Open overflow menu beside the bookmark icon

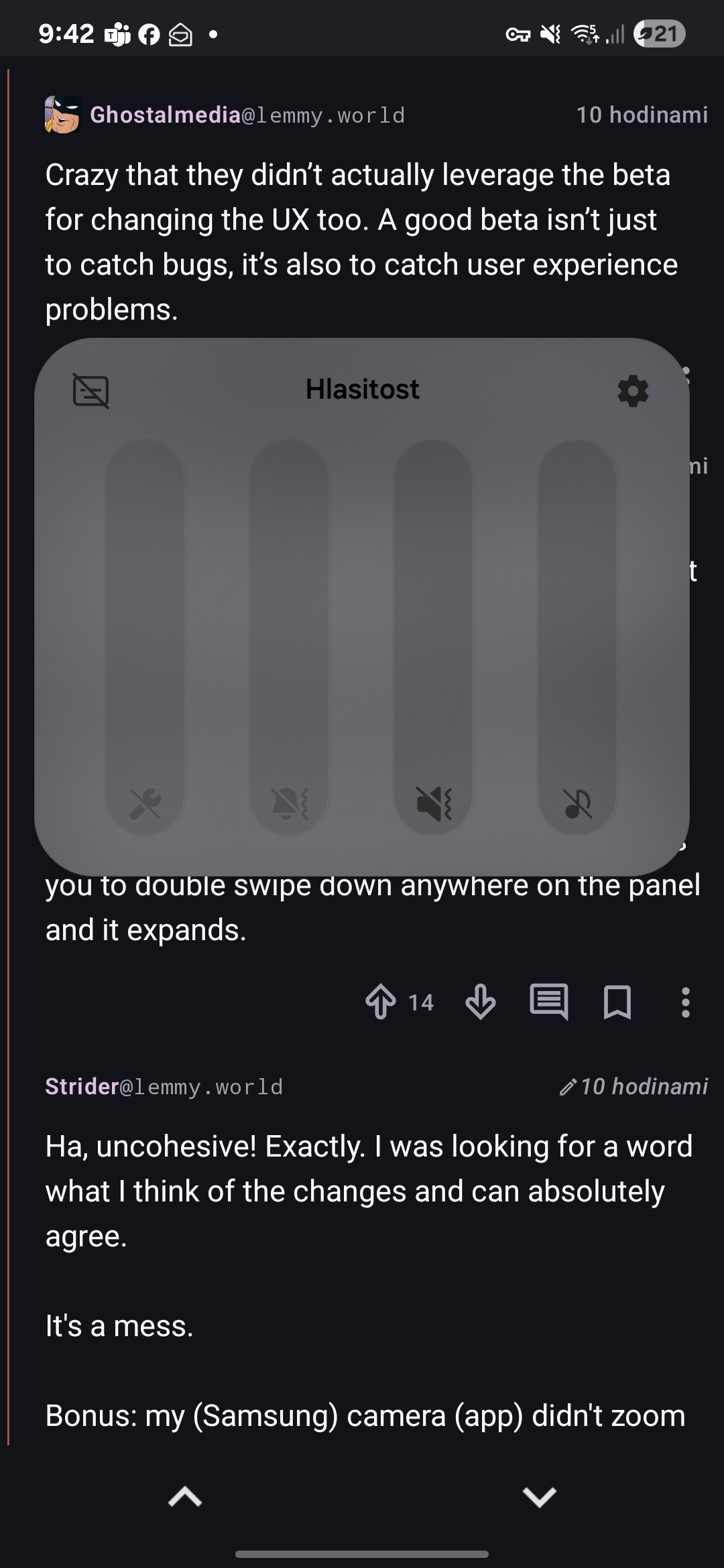click(x=685, y=1002)
